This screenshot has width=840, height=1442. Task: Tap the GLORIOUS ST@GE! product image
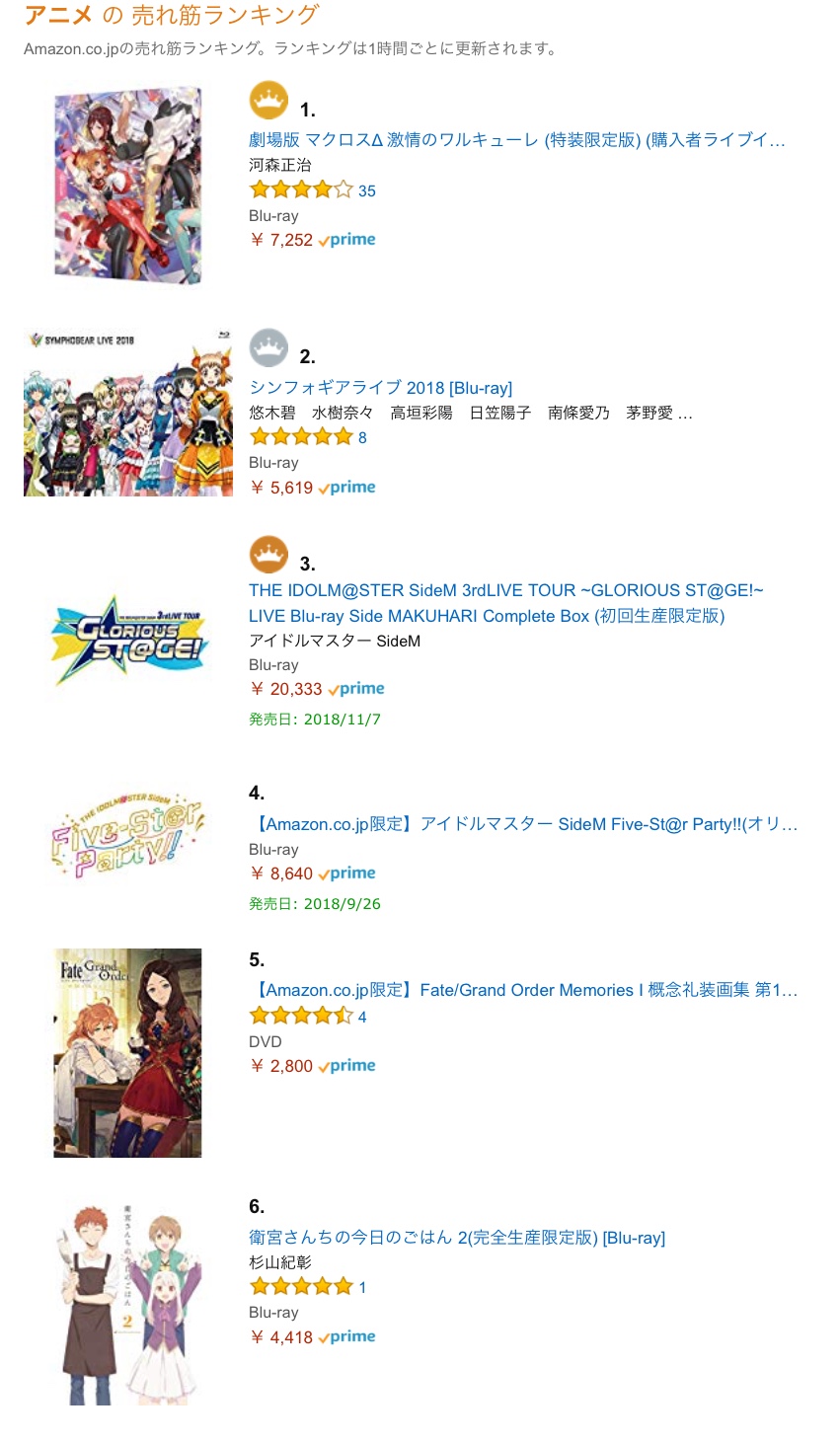coord(128,641)
